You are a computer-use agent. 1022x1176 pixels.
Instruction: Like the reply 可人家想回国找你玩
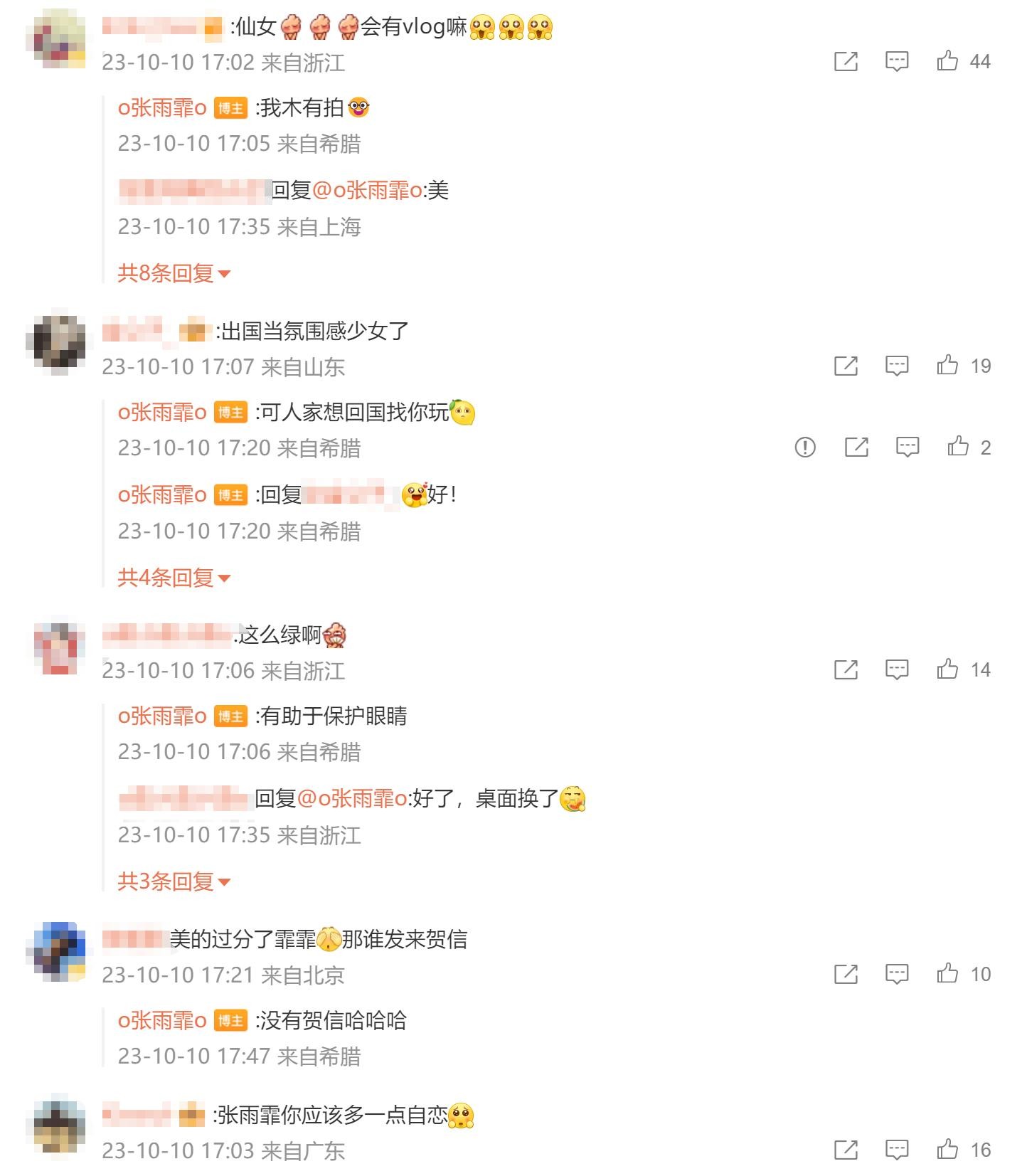957,447
